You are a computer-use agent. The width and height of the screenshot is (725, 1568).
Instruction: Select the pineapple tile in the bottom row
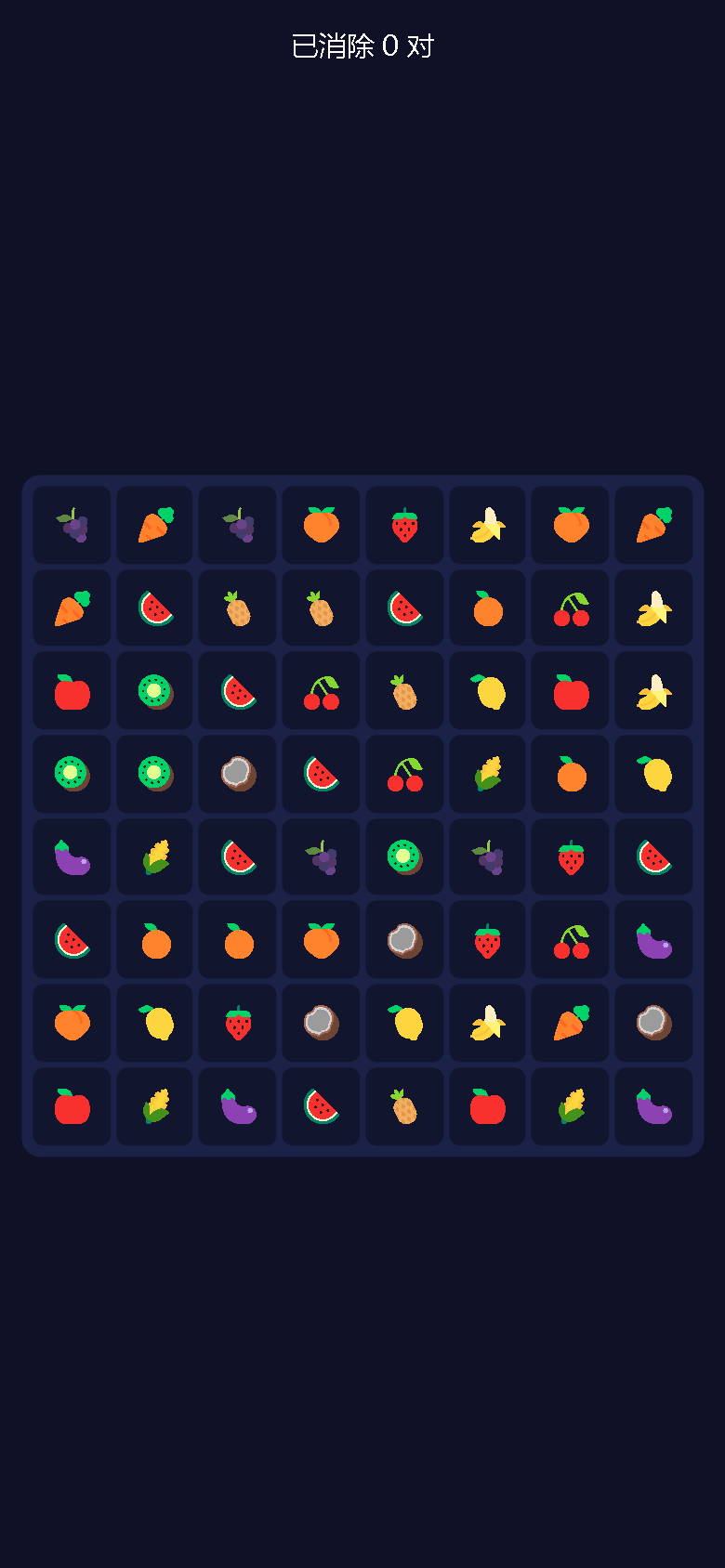pos(404,1106)
